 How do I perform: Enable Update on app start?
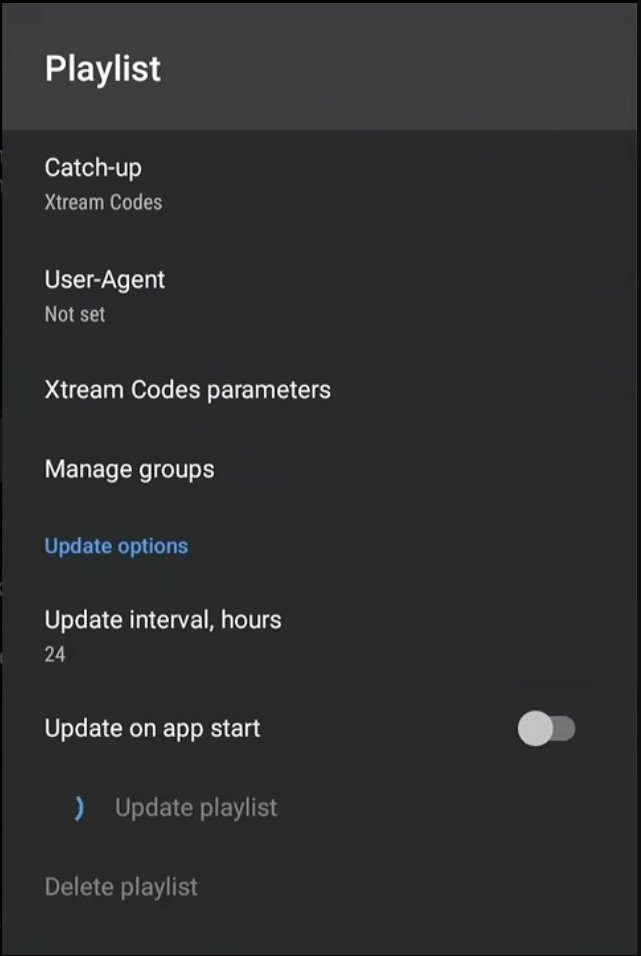pyautogui.click(x=546, y=729)
